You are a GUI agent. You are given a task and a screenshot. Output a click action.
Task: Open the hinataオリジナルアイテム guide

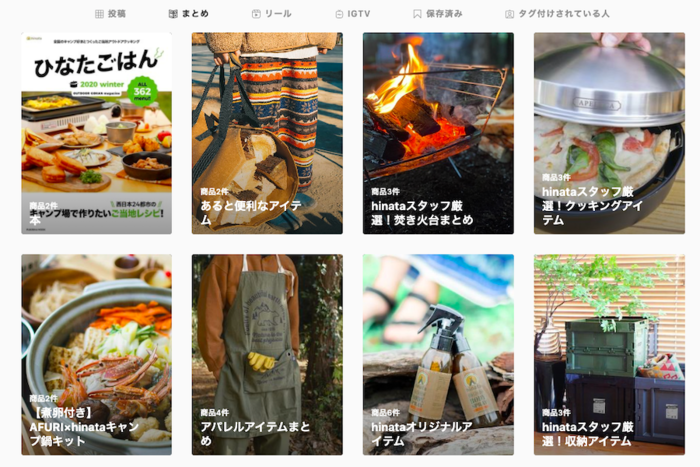(438, 354)
